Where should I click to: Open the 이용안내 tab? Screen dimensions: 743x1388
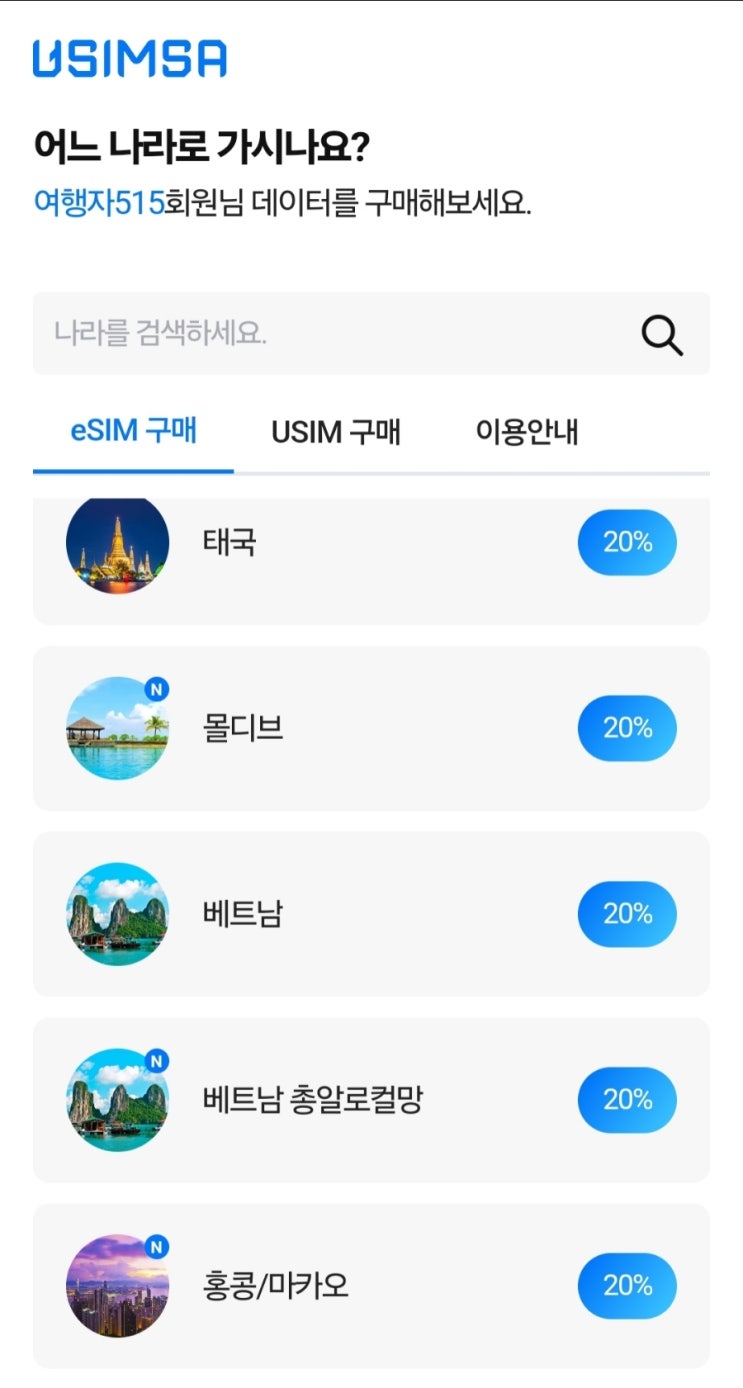pyautogui.click(x=527, y=432)
